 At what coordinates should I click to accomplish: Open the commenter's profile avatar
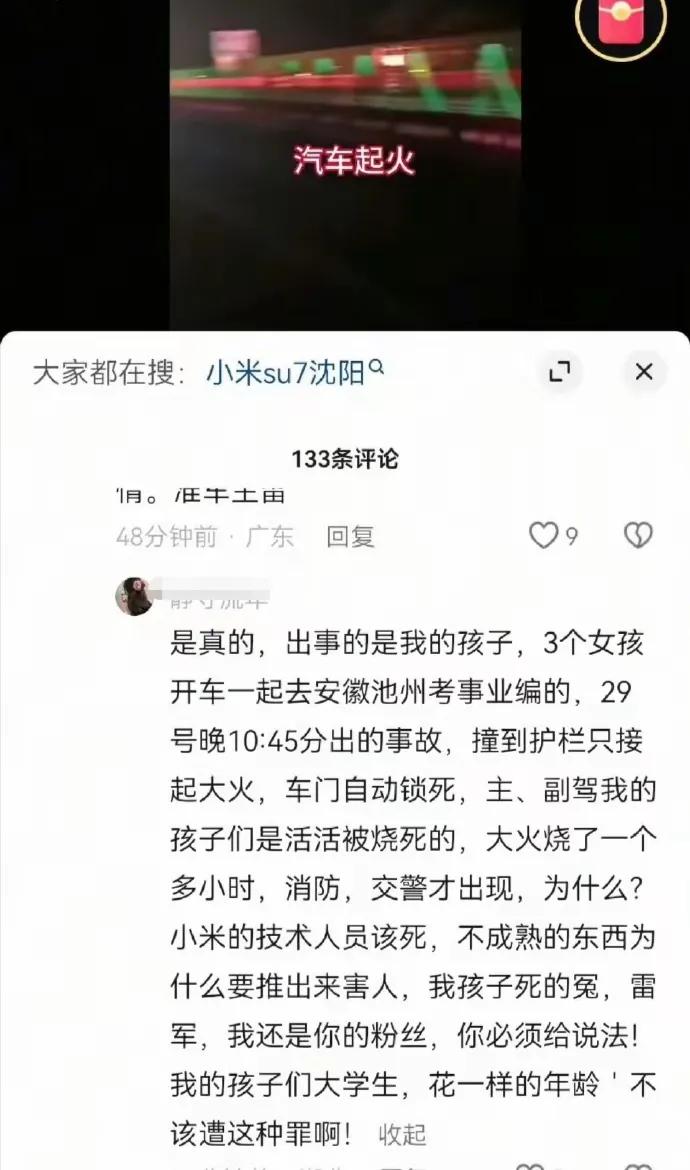134,597
